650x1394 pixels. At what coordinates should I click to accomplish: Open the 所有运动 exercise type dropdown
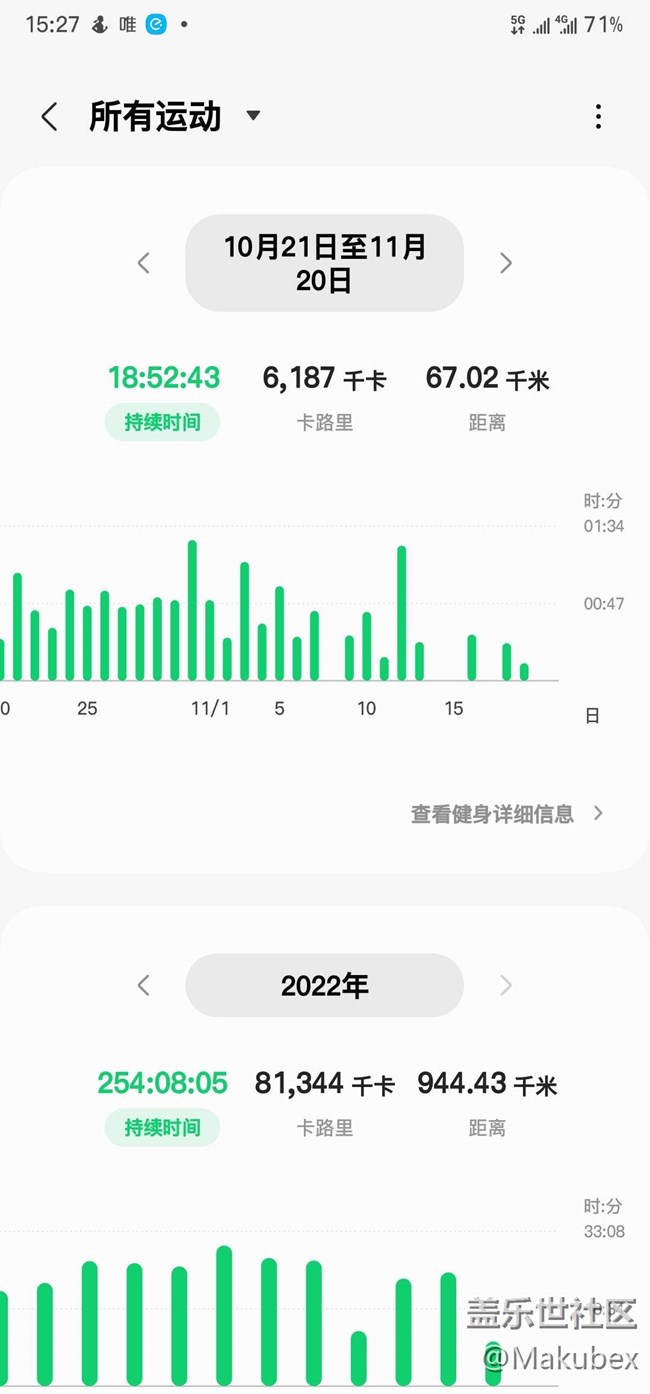pyautogui.click(x=175, y=117)
